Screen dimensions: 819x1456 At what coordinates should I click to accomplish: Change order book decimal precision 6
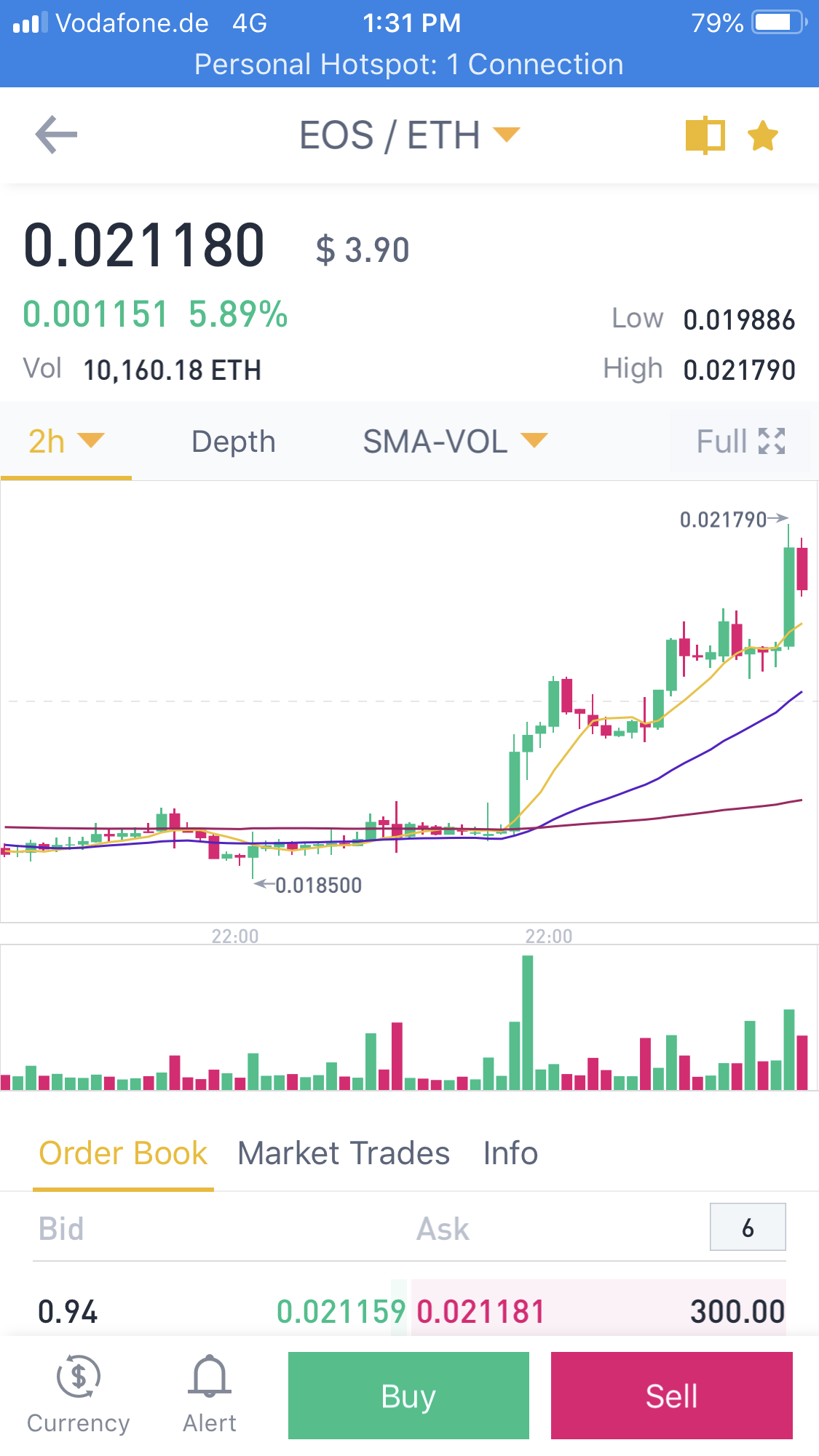[748, 1228]
